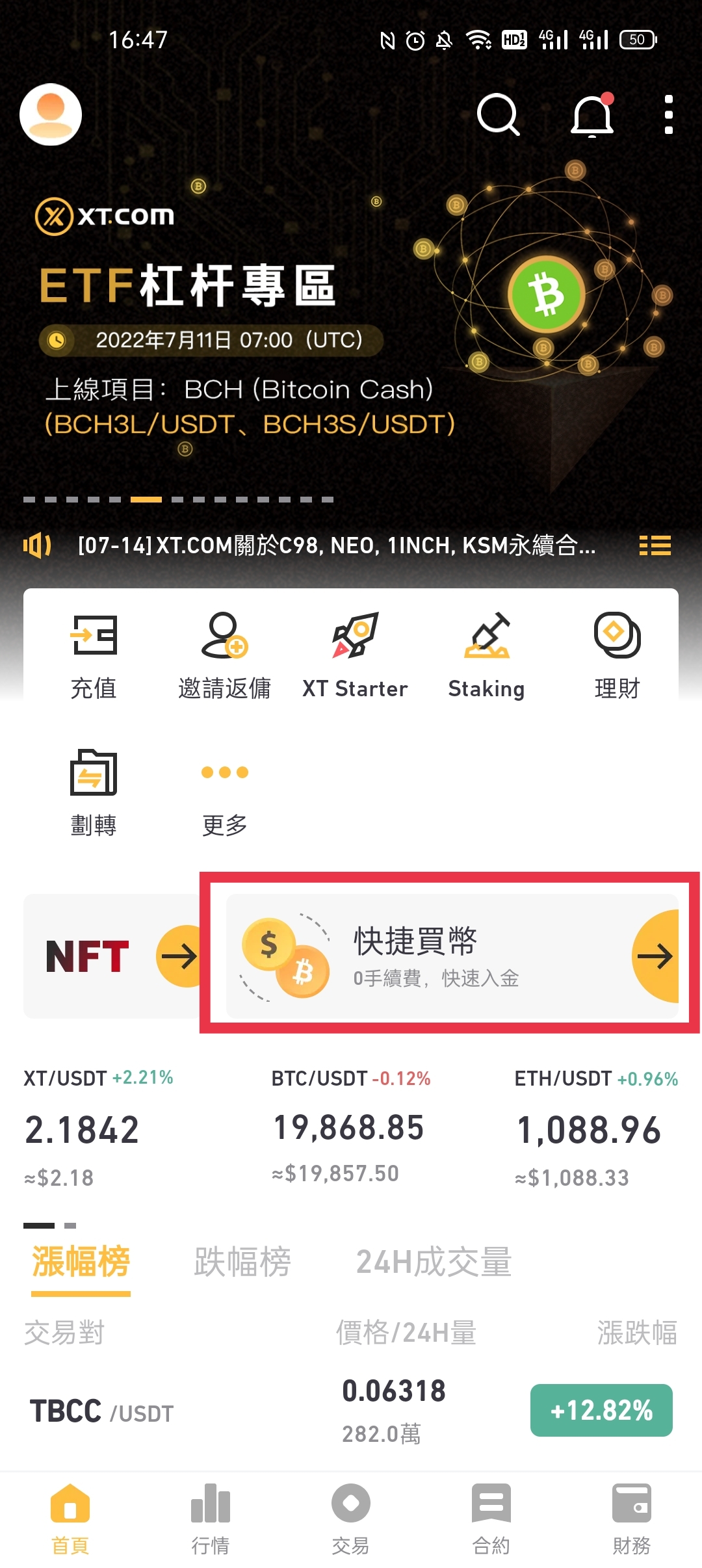702x1568 pixels.
Task: Open the profile avatar
Action: 51,114
